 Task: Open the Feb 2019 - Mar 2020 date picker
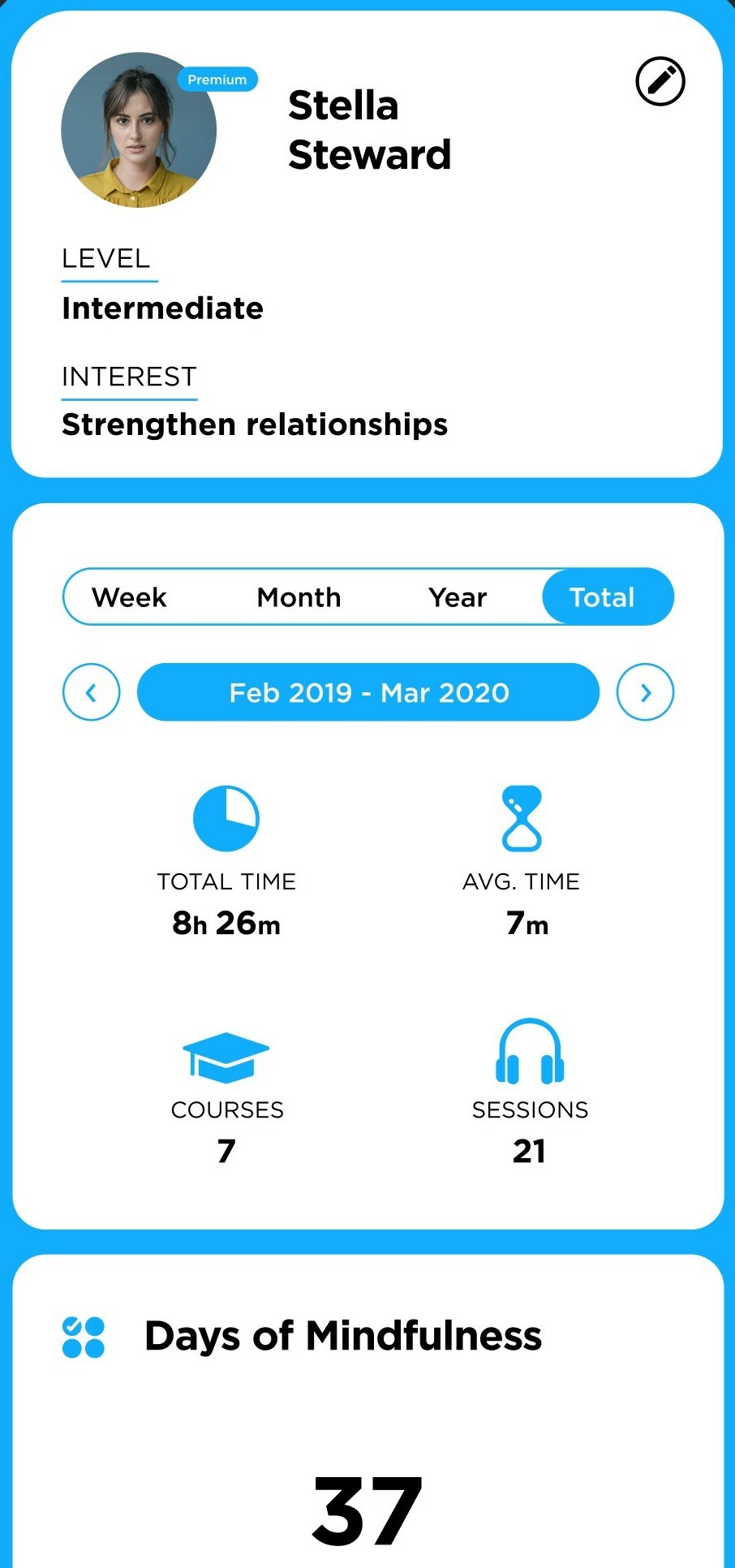[x=368, y=692]
